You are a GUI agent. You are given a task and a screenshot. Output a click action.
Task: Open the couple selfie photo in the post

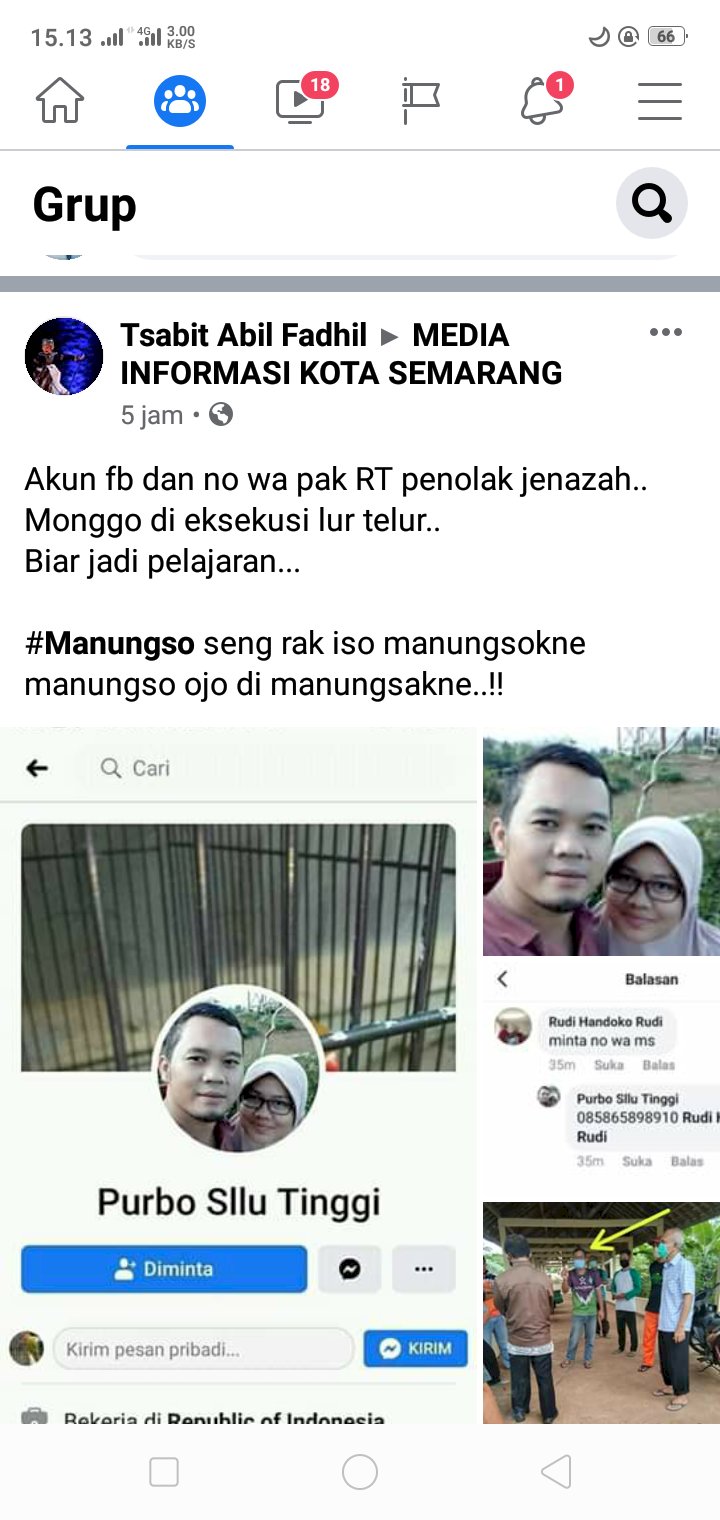coord(601,841)
